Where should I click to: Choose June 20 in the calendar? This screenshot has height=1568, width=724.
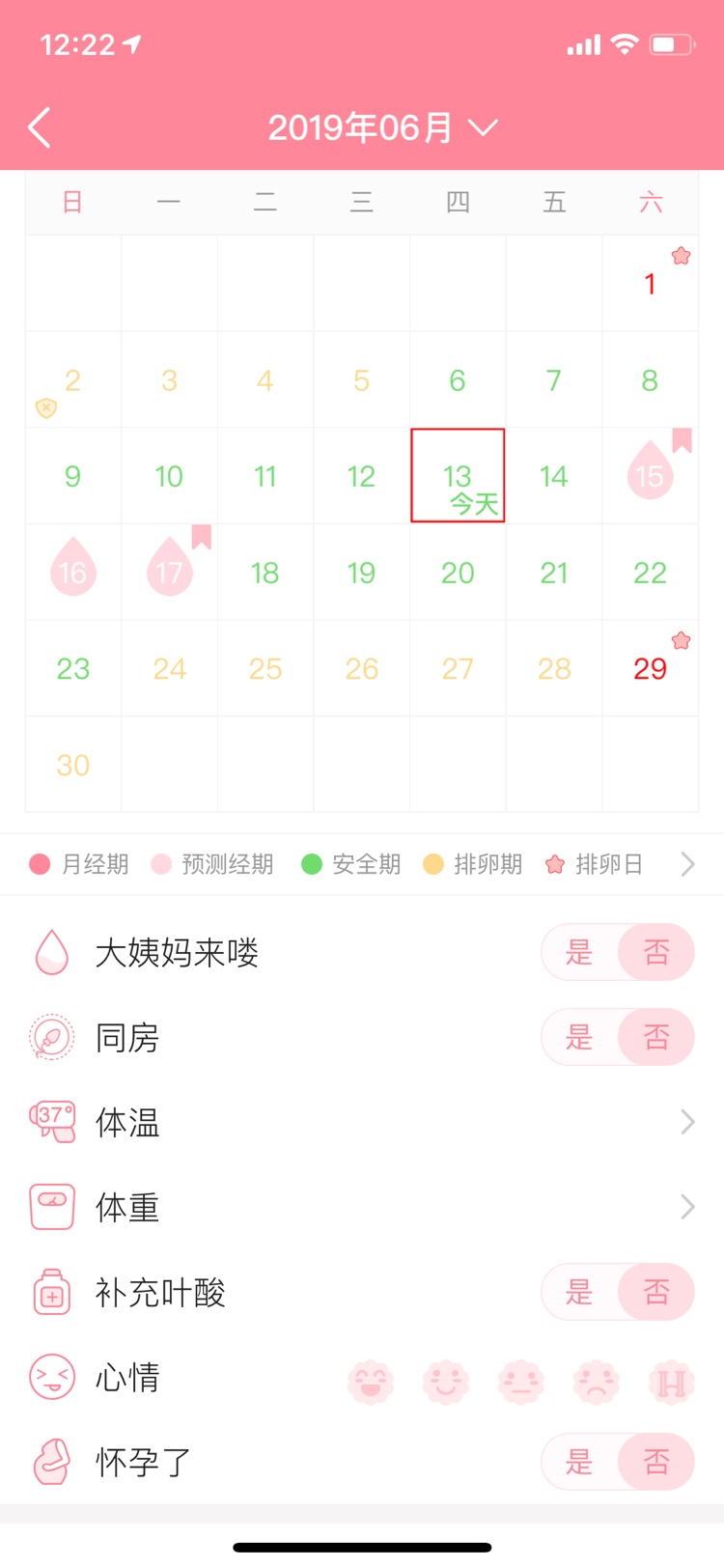(x=458, y=573)
